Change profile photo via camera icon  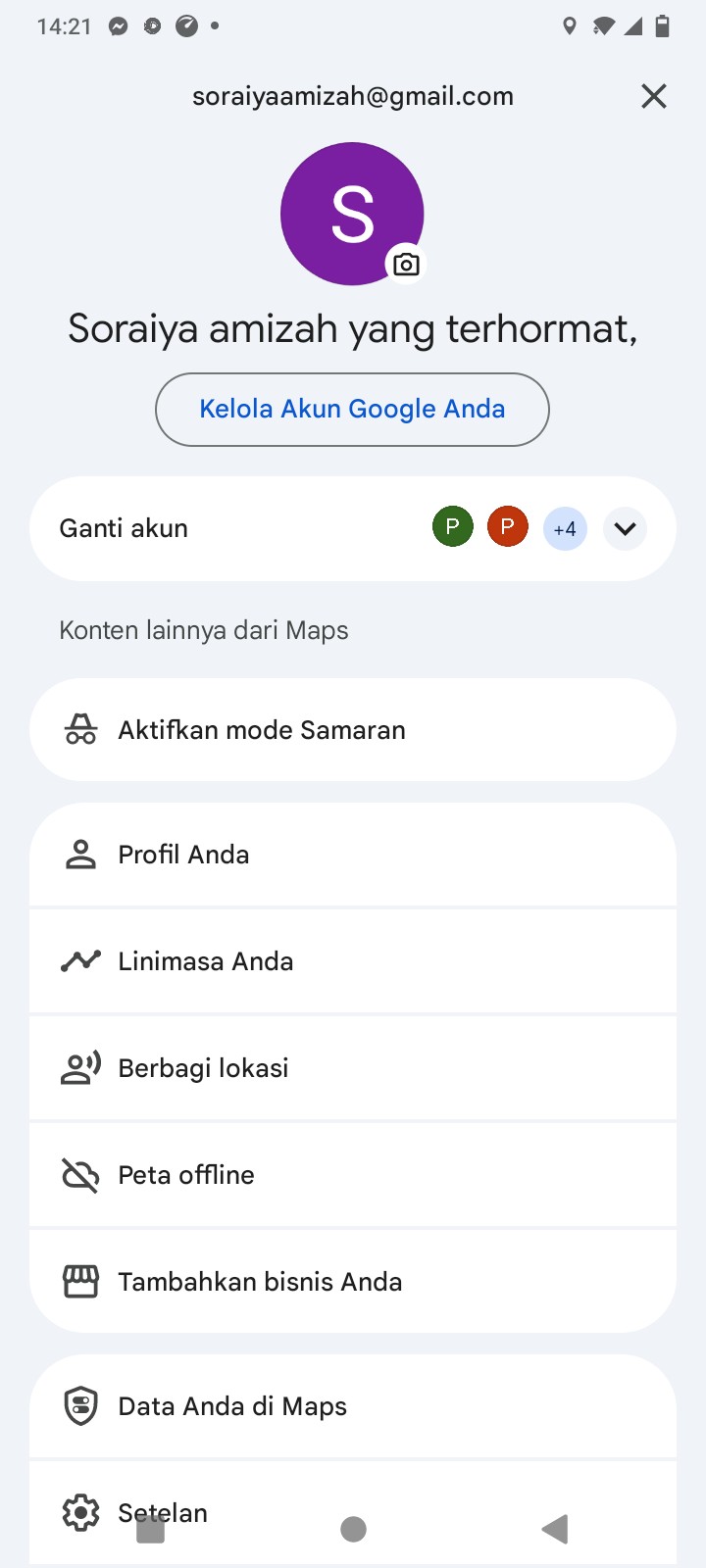(406, 265)
